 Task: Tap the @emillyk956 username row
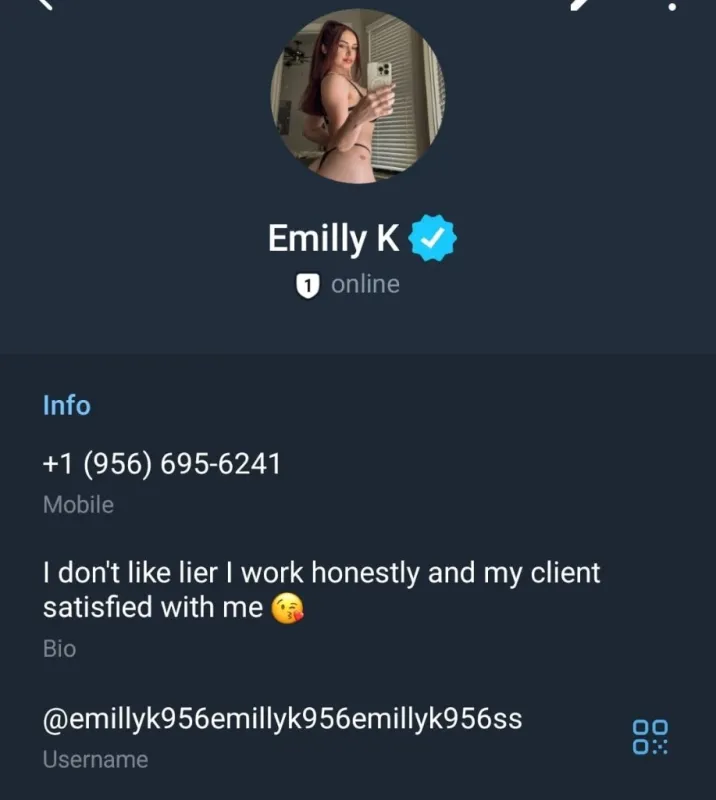click(x=282, y=719)
